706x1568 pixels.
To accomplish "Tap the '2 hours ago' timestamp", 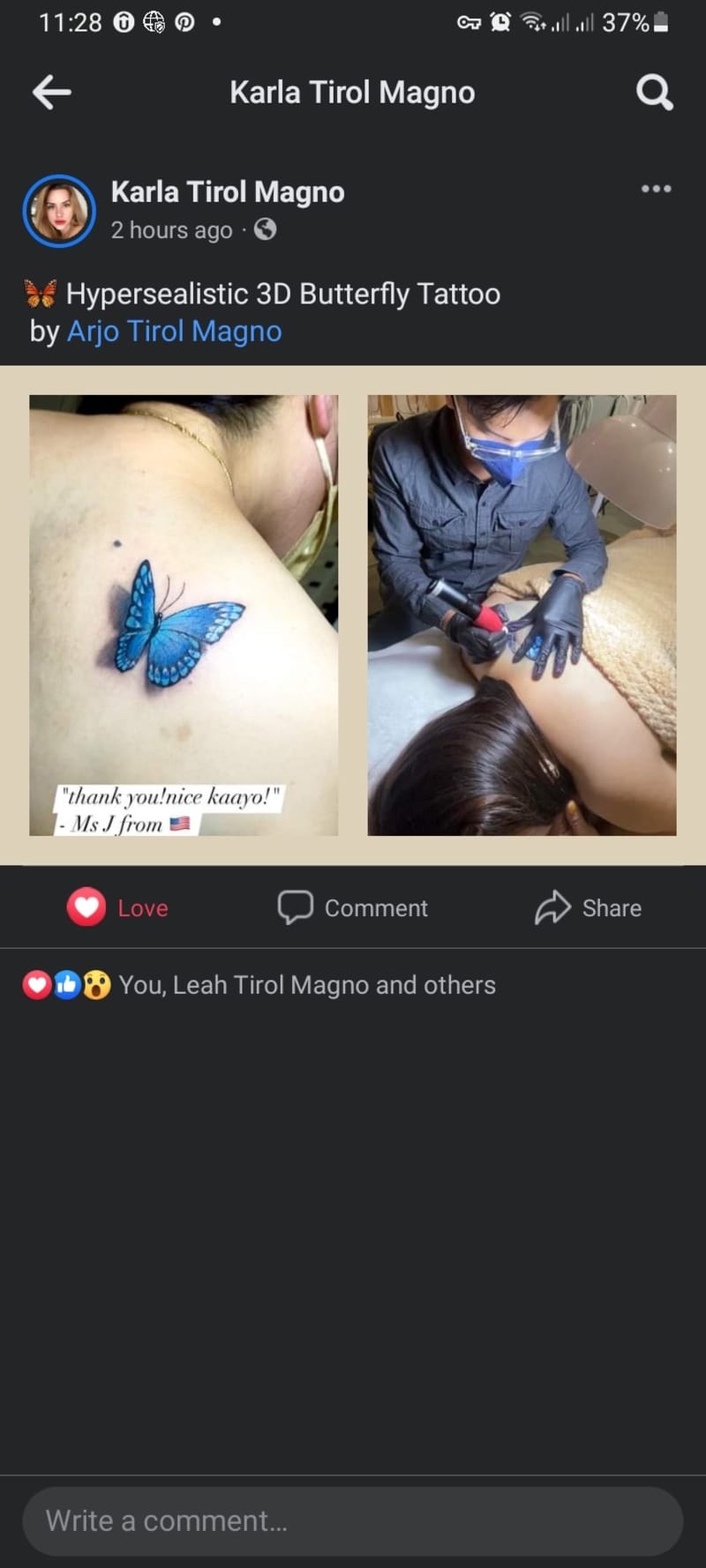I will pyautogui.click(x=171, y=230).
